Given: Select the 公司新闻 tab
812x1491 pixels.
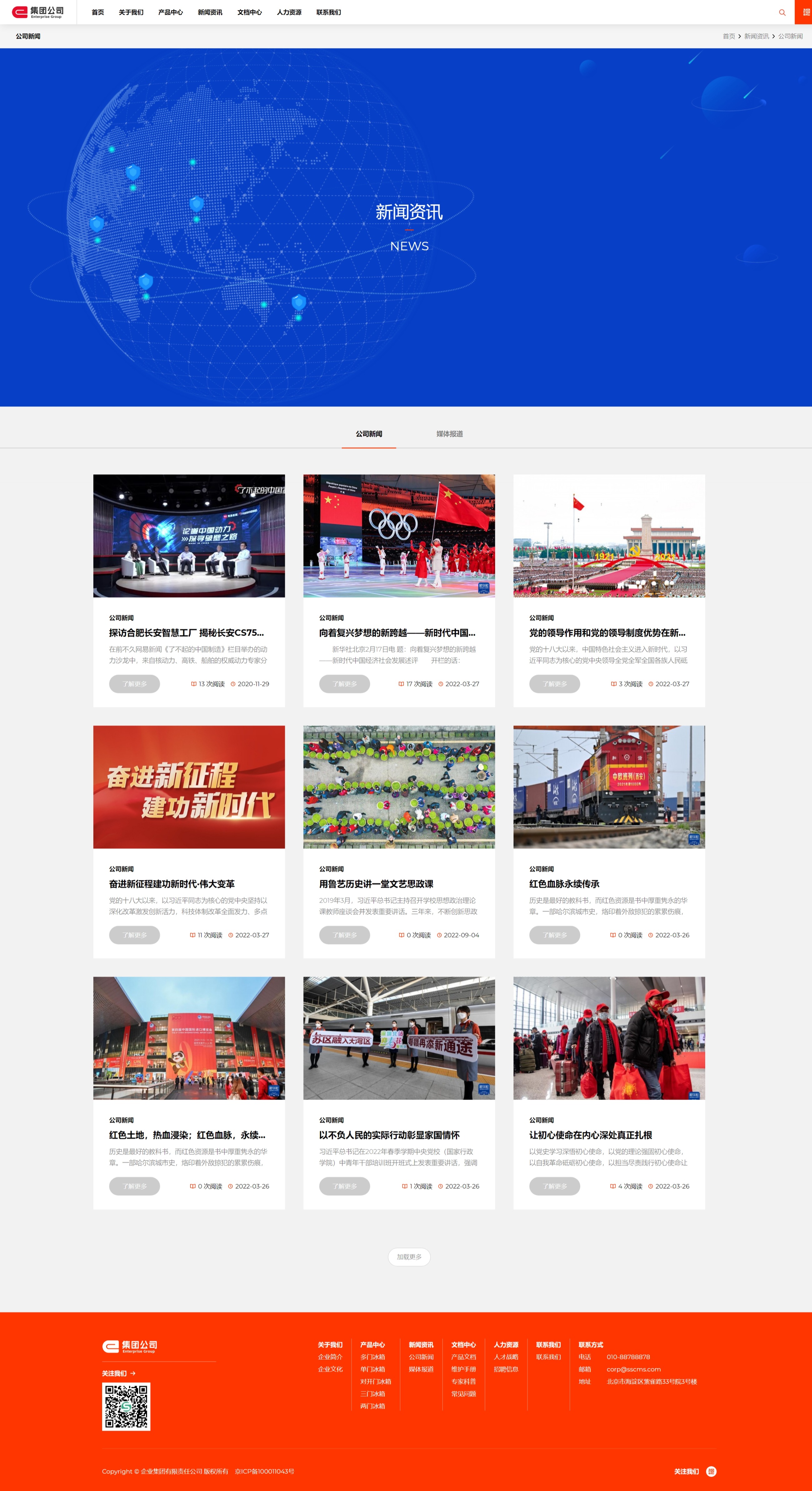Looking at the screenshot, I should (369, 434).
